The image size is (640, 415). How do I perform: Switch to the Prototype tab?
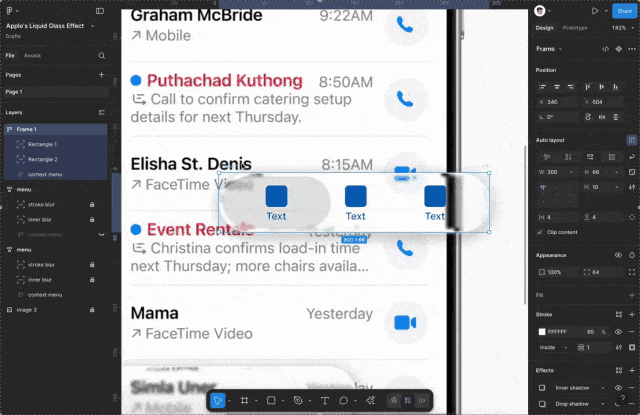(x=575, y=28)
